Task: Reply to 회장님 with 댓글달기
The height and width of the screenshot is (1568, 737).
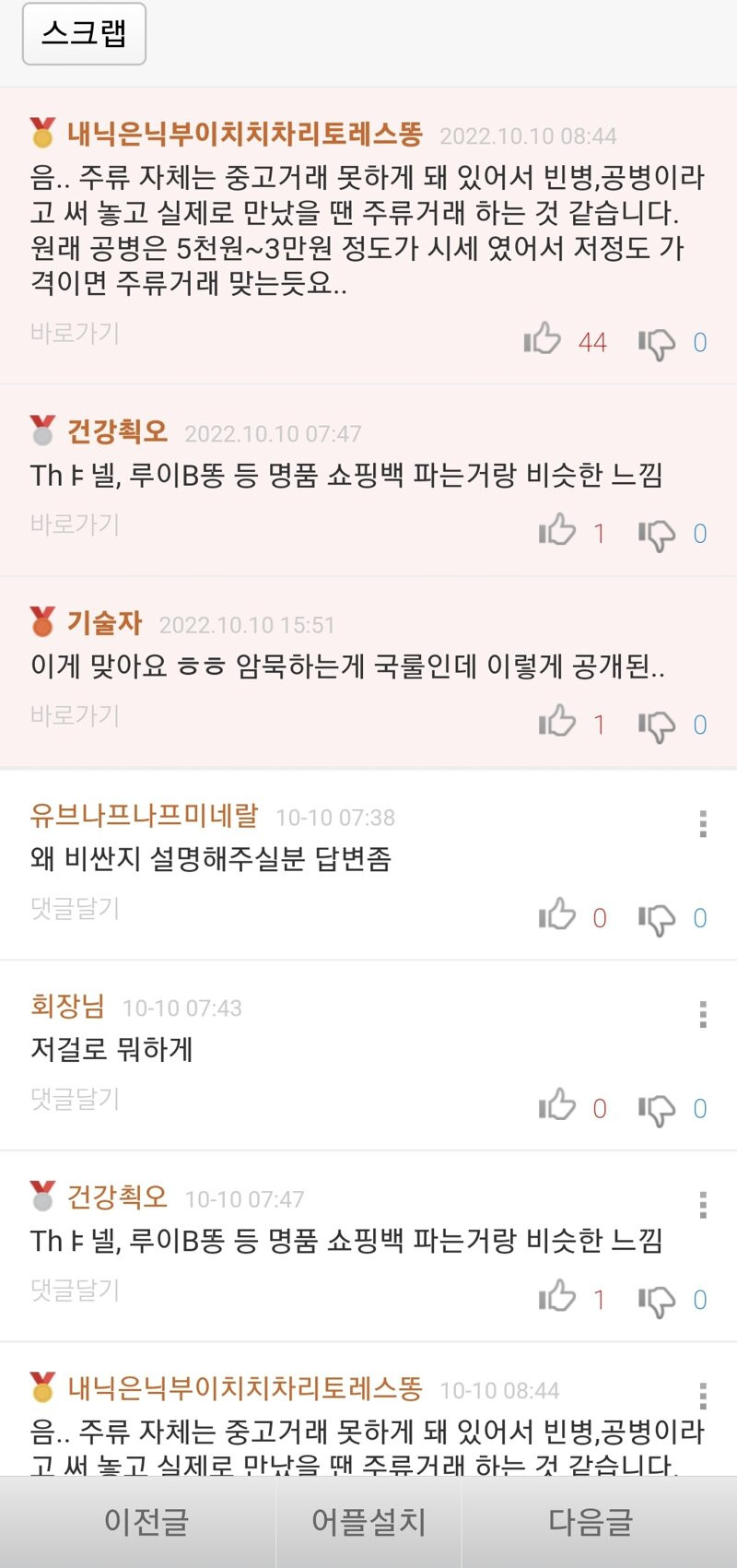Action: click(x=75, y=1099)
